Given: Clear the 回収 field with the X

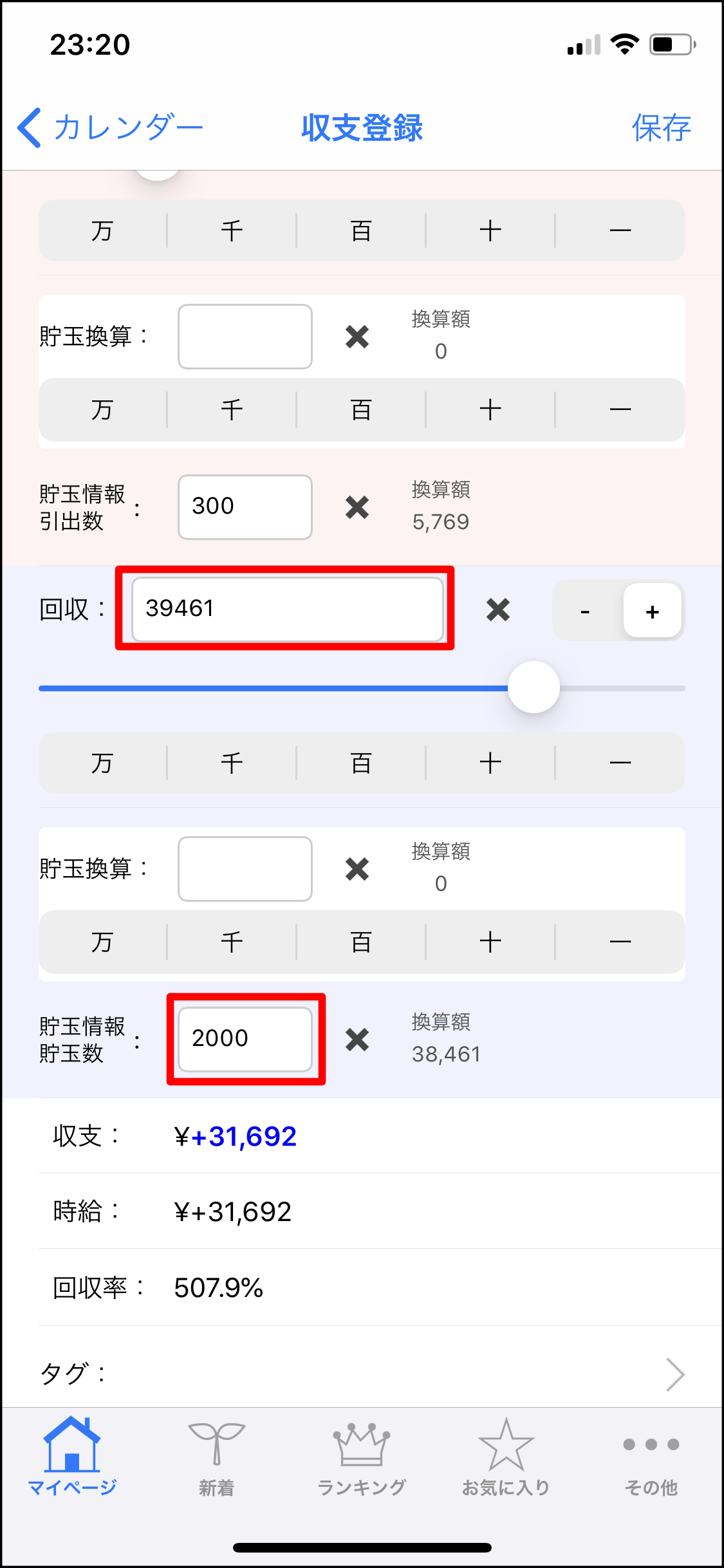Looking at the screenshot, I should [x=498, y=610].
